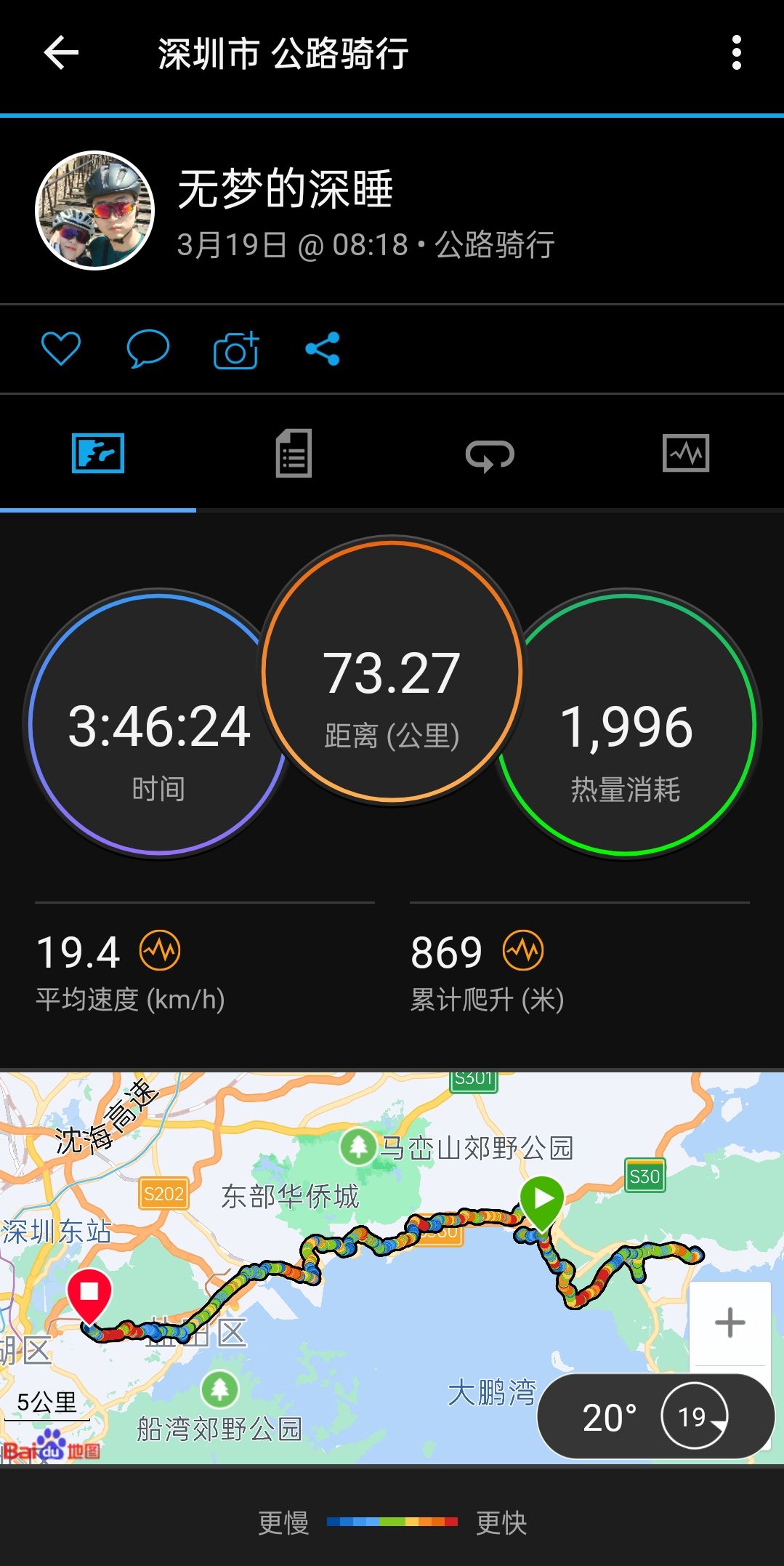Share this activity

[323, 349]
